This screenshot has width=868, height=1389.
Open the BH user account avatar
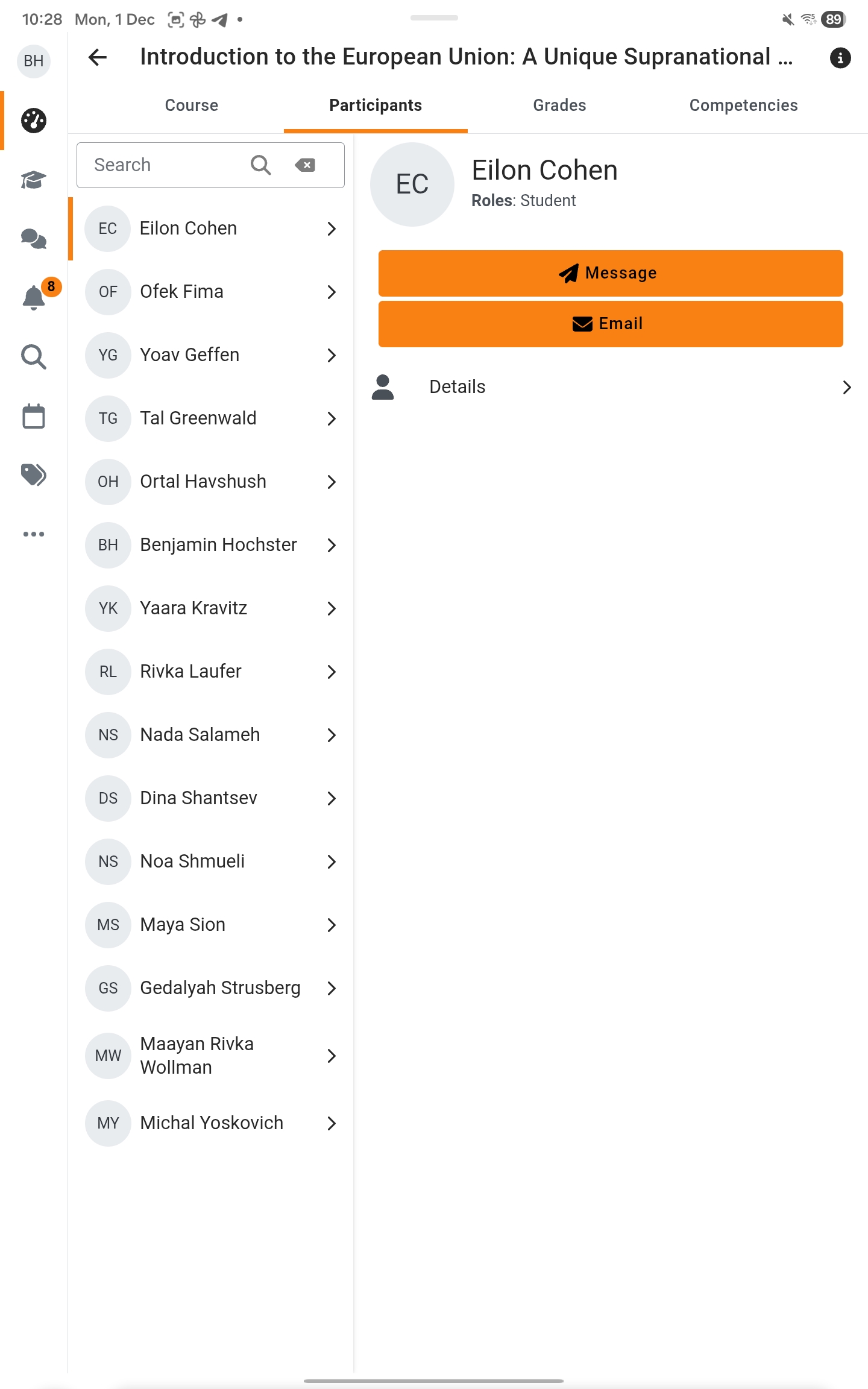[x=34, y=61]
